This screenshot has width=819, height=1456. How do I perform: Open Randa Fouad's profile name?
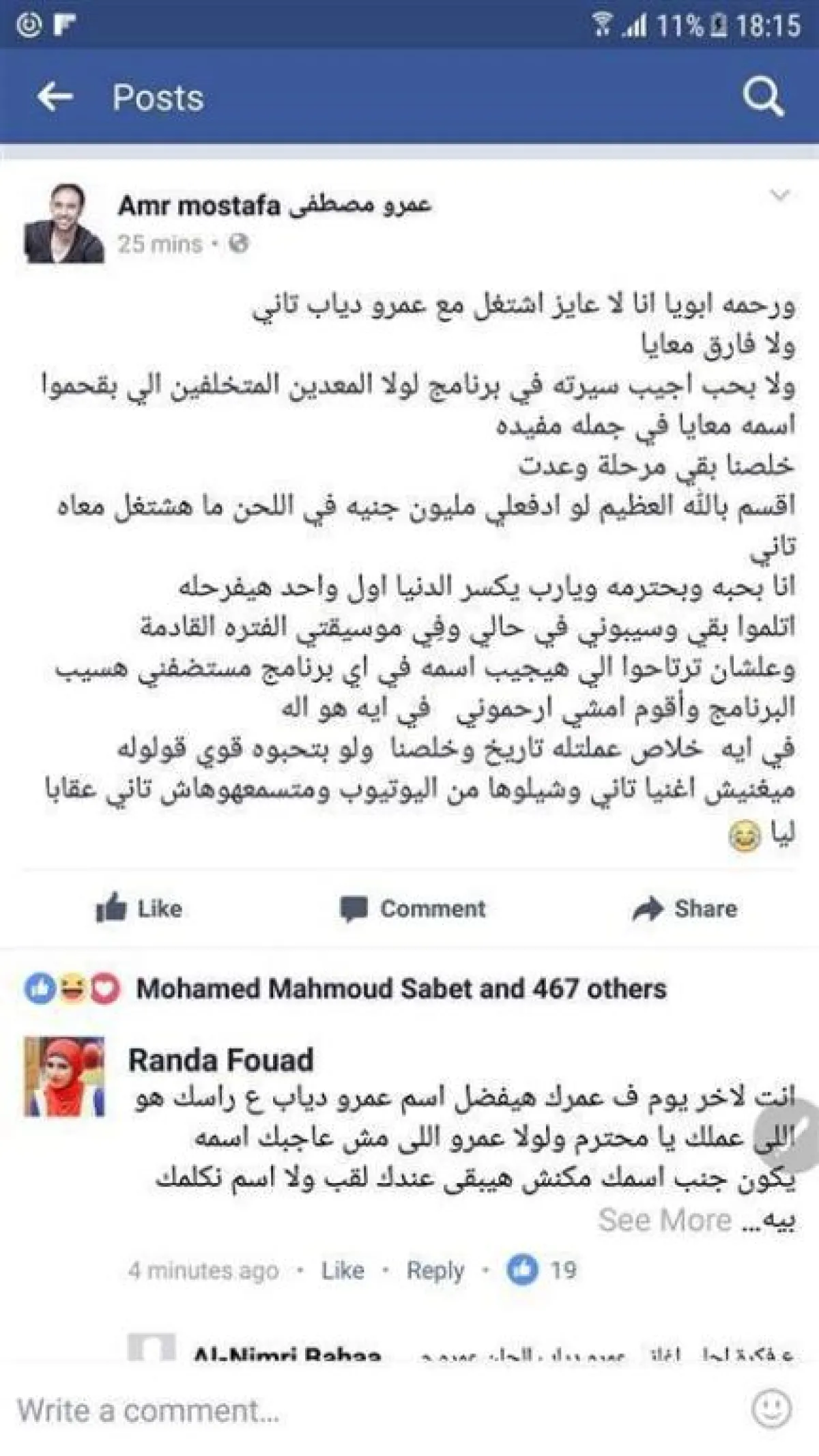220,1060
